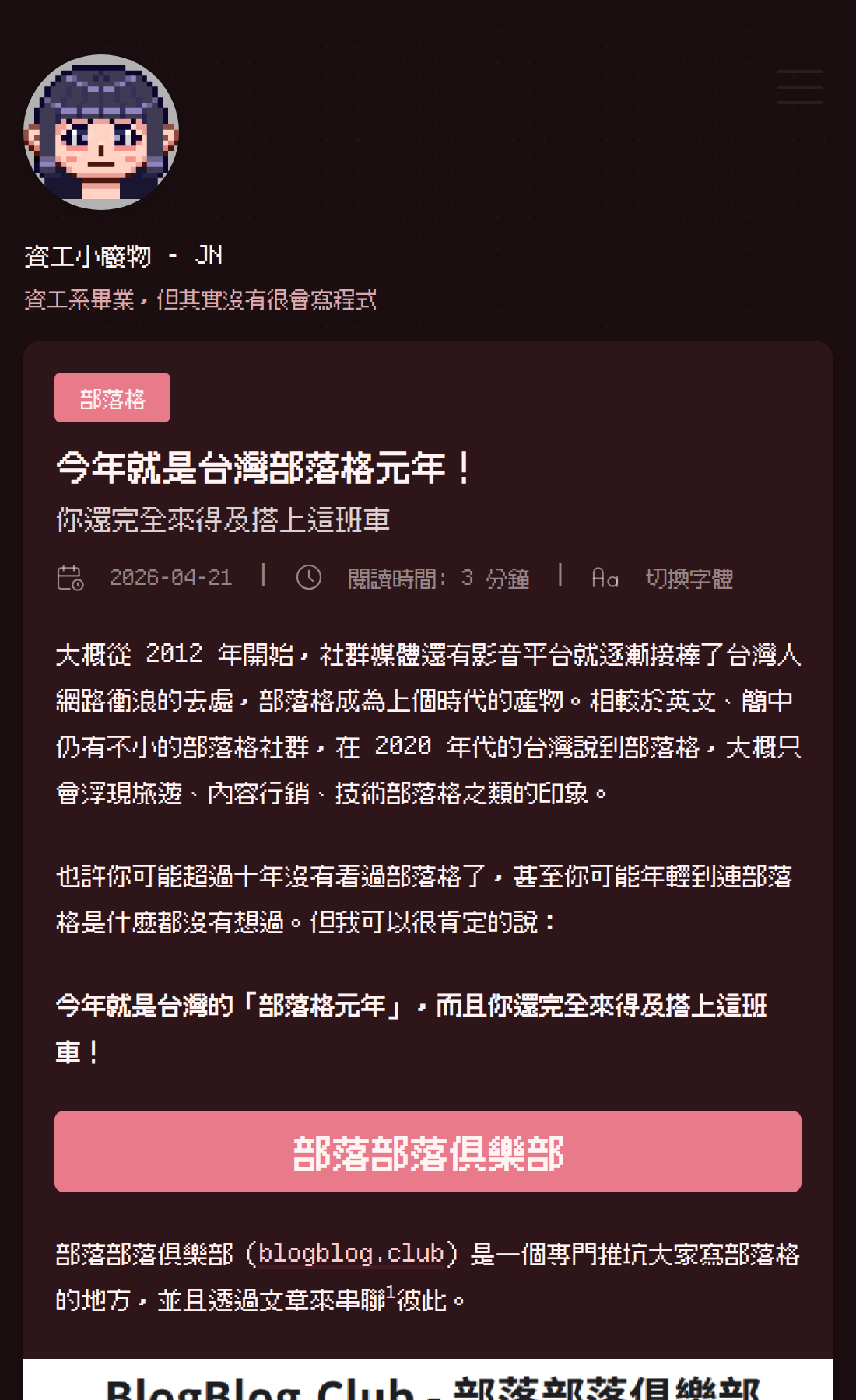Jump to footnote 1

(x=391, y=1291)
